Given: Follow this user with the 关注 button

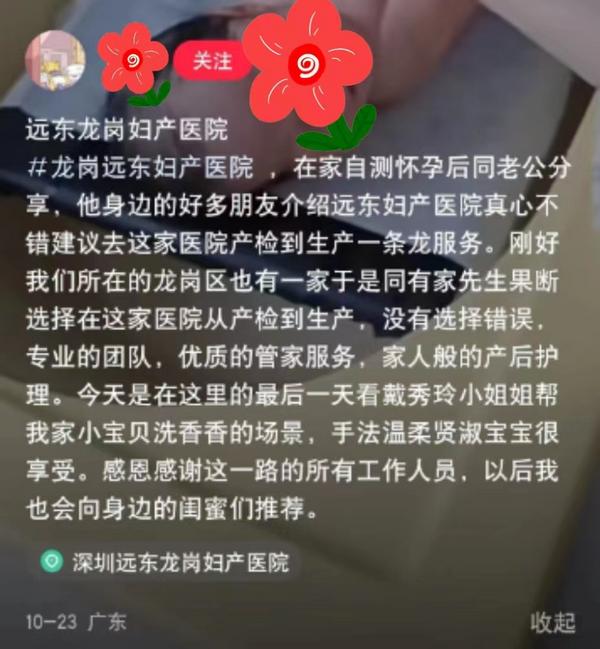Looking at the screenshot, I should click(x=212, y=61).
